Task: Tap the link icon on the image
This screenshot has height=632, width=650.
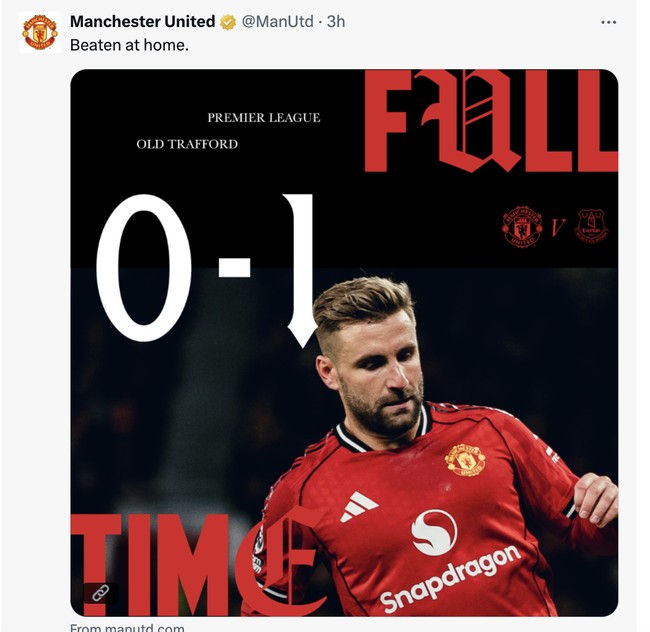Action: pyautogui.click(x=99, y=593)
